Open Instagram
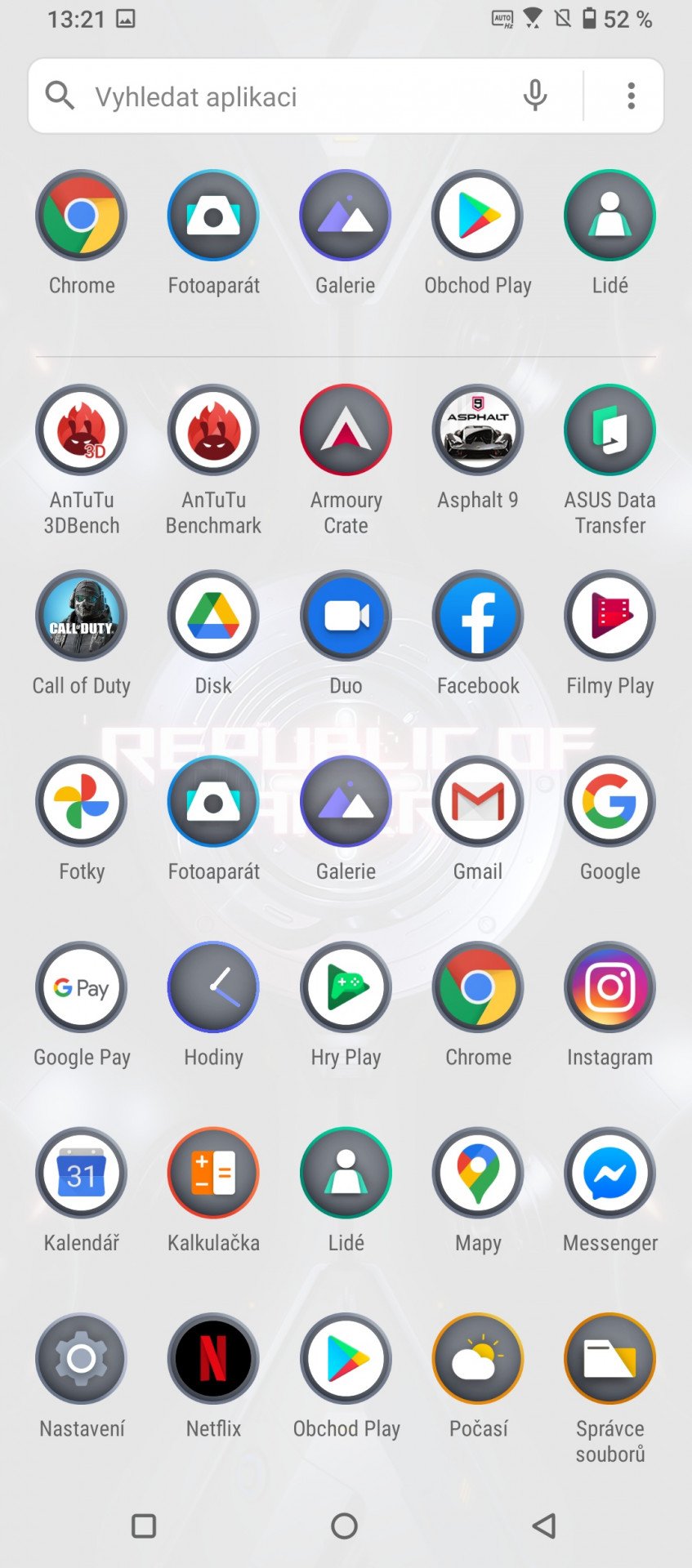 (x=609, y=987)
